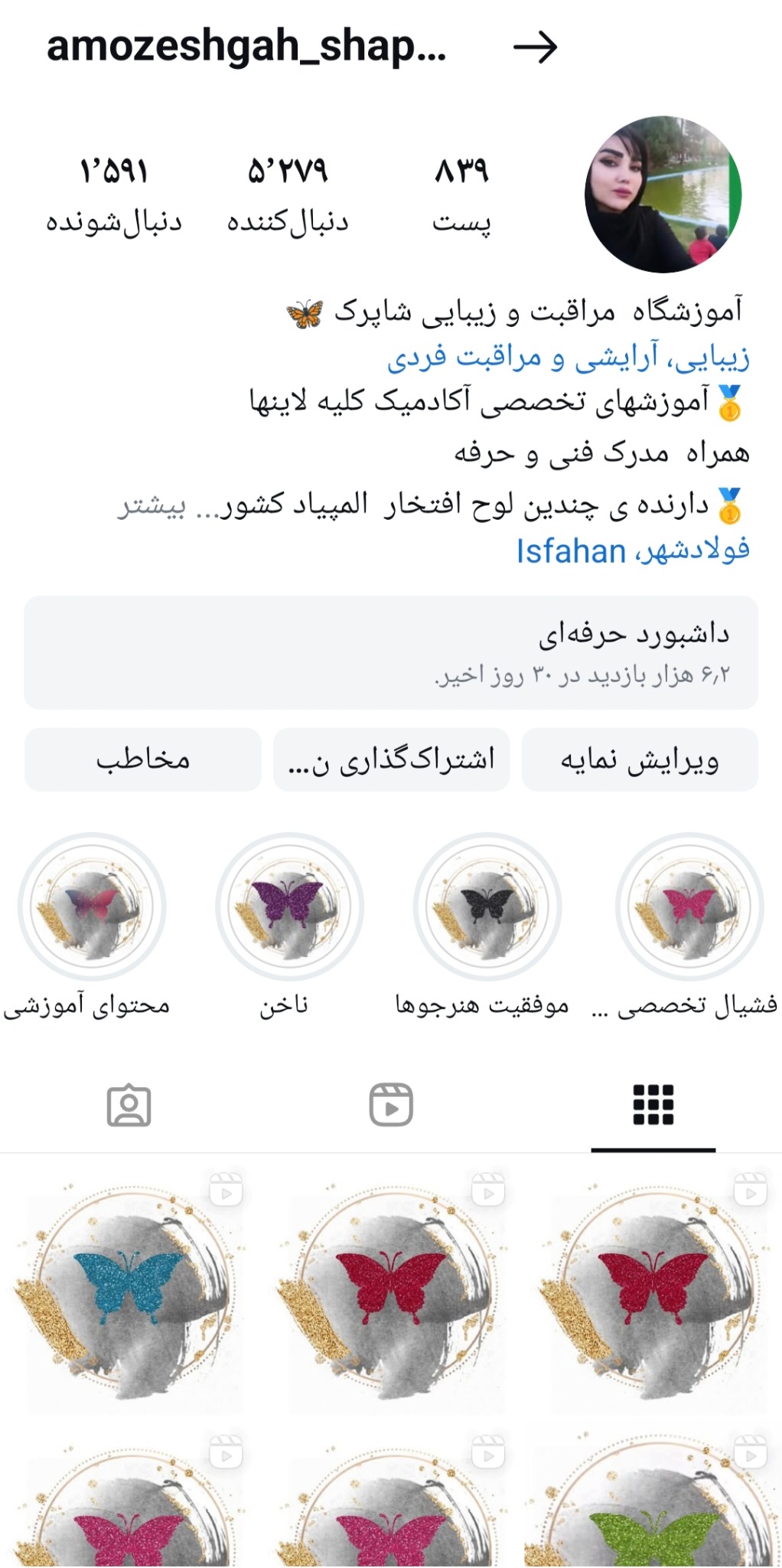Viewport: 782px width, 1568px height.
Task: Open the ناخن highlight
Action: 289,906
